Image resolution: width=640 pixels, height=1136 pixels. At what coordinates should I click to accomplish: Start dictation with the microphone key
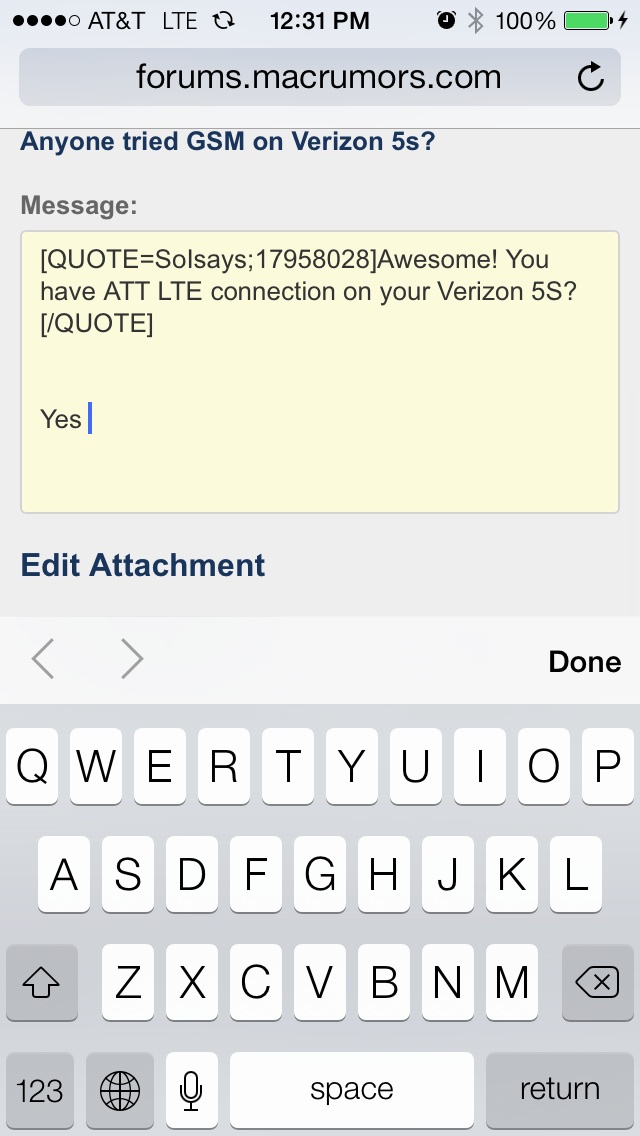[x=191, y=1090]
